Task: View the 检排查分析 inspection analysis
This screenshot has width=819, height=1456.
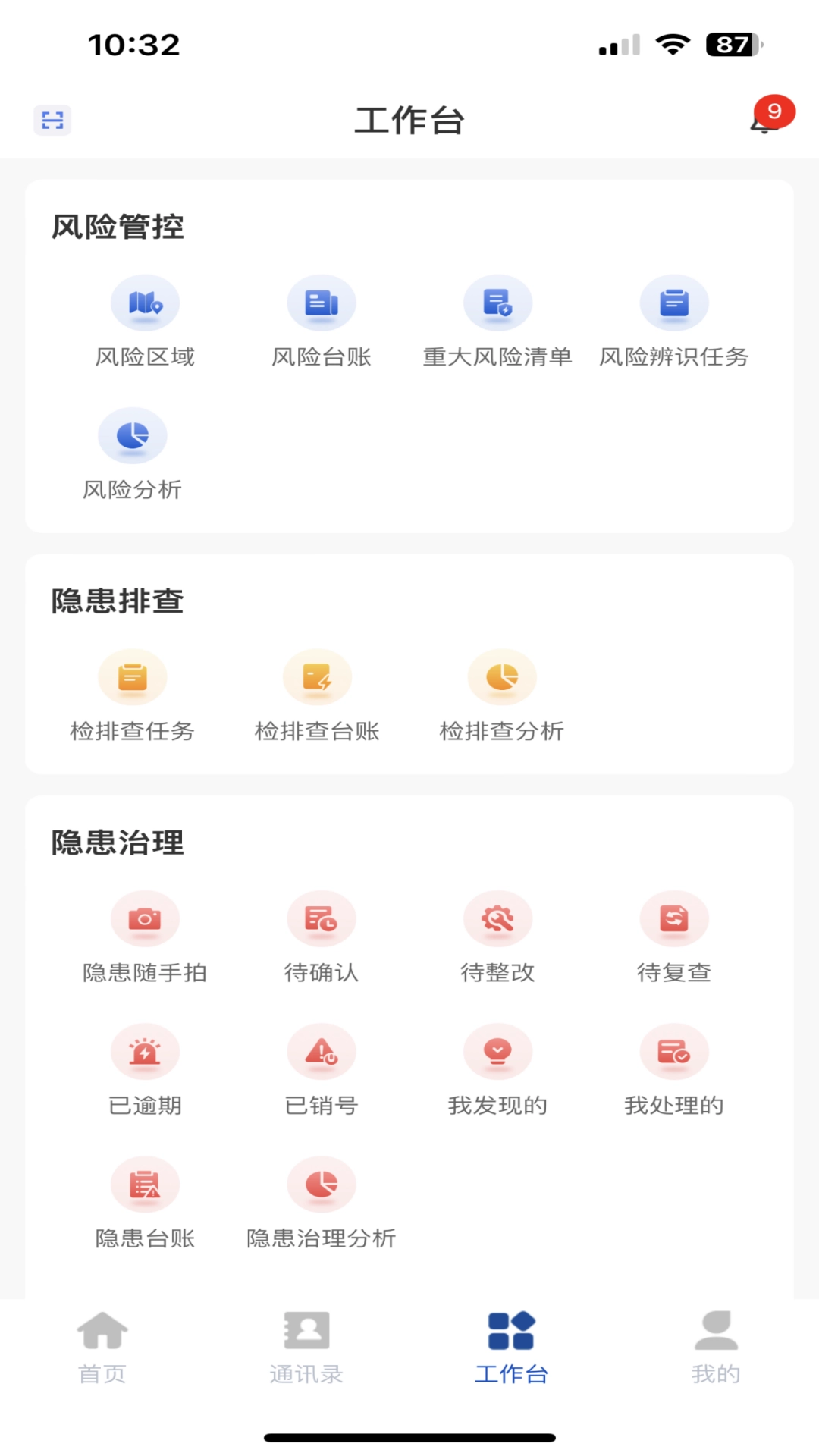Action: click(x=502, y=694)
